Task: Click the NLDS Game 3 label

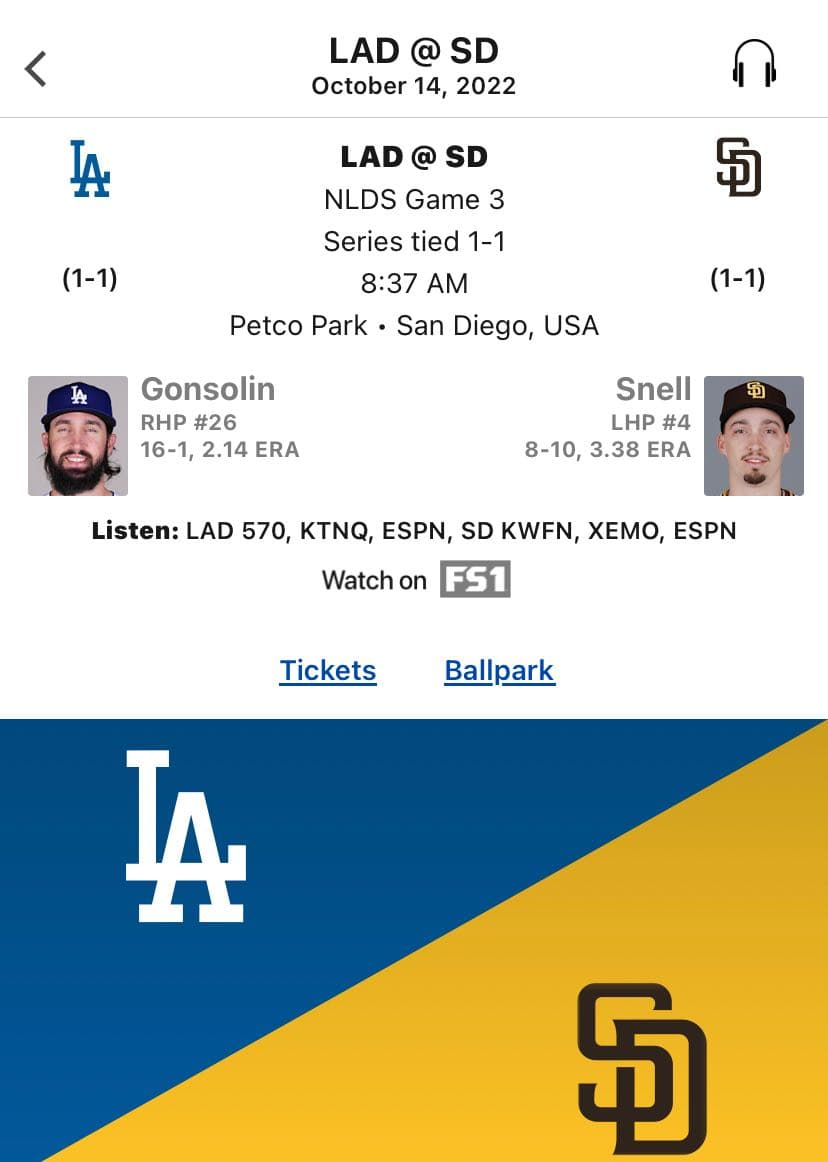Action: coord(414,199)
